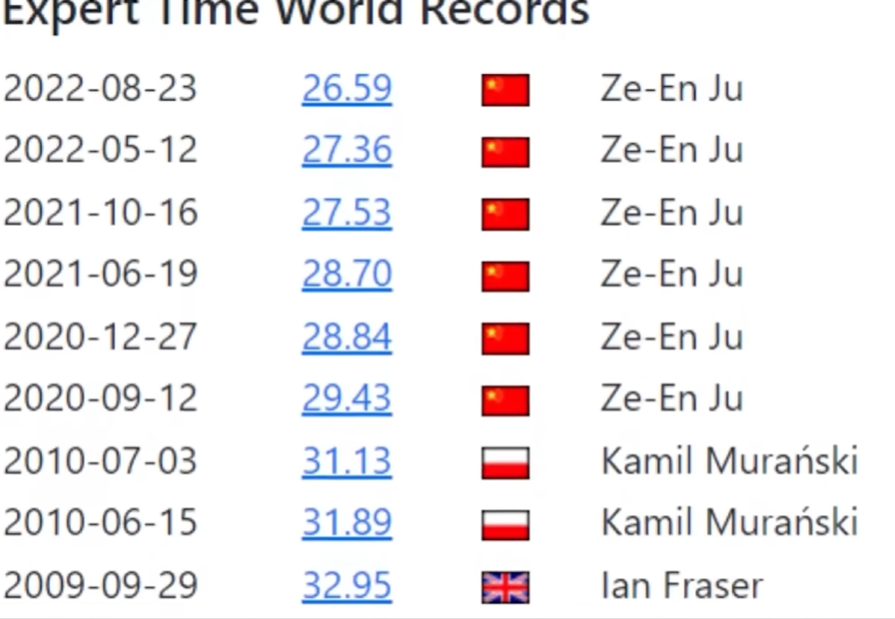Tap the 27.53 time link
The image size is (895, 619).
tap(346, 213)
